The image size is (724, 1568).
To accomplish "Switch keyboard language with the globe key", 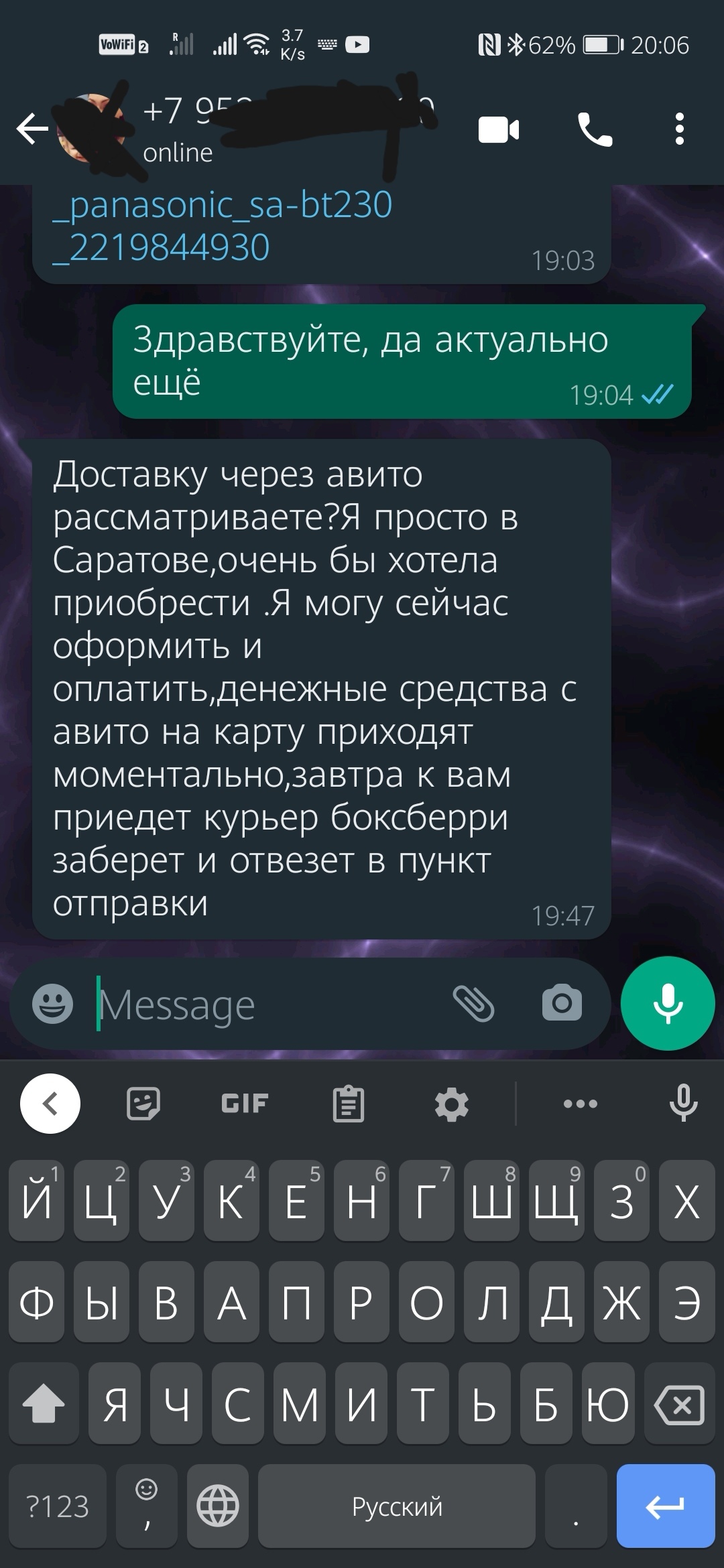I will pyautogui.click(x=217, y=1506).
